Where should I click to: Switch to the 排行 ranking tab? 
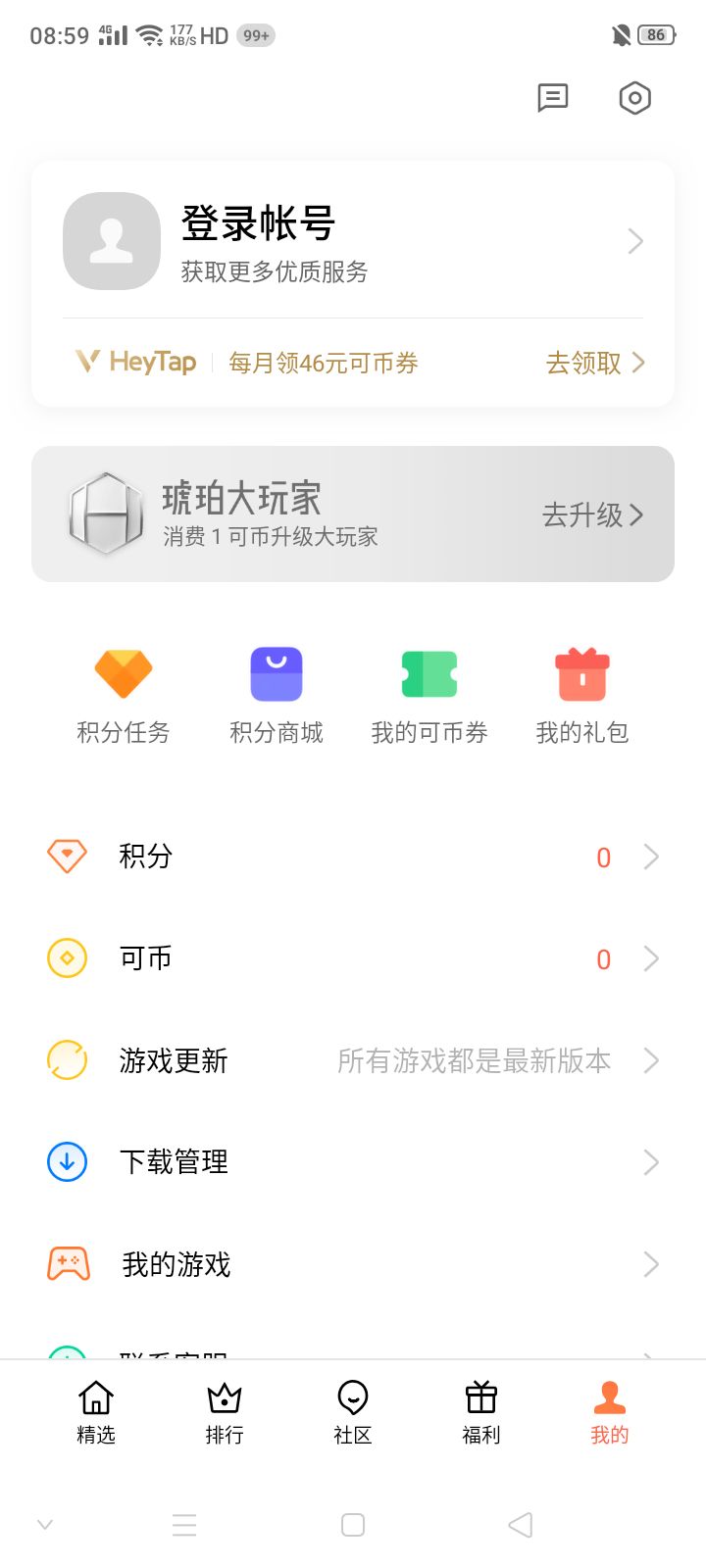coord(225,1411)
